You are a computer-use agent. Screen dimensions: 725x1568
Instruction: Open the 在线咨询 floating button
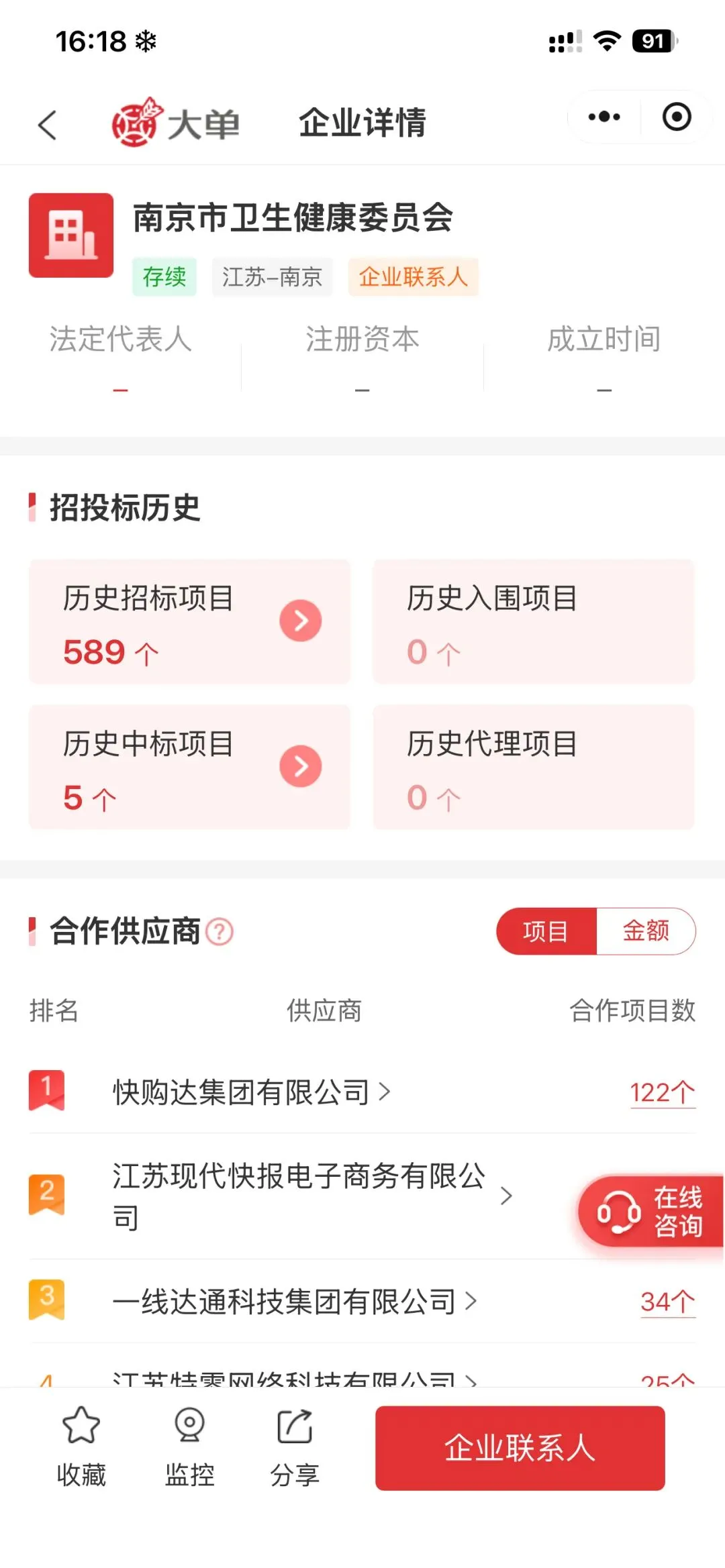(650, 1212)
